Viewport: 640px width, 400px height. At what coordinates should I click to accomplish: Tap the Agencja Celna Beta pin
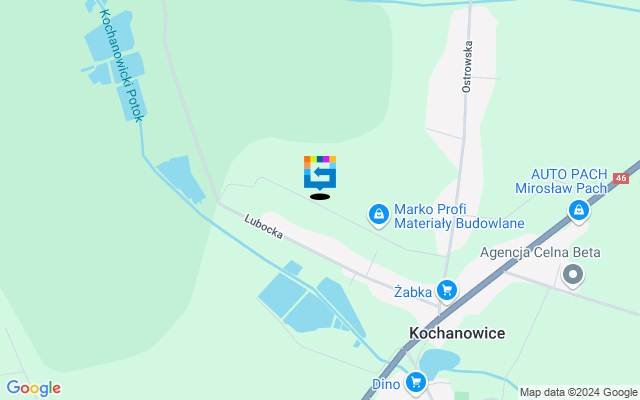573,273
